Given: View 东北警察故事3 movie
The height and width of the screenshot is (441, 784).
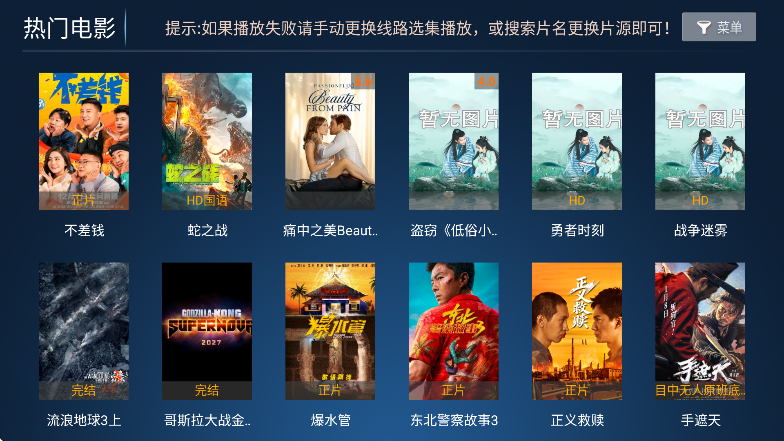Looking at the screenshot, I should click(x=454, y=331).
